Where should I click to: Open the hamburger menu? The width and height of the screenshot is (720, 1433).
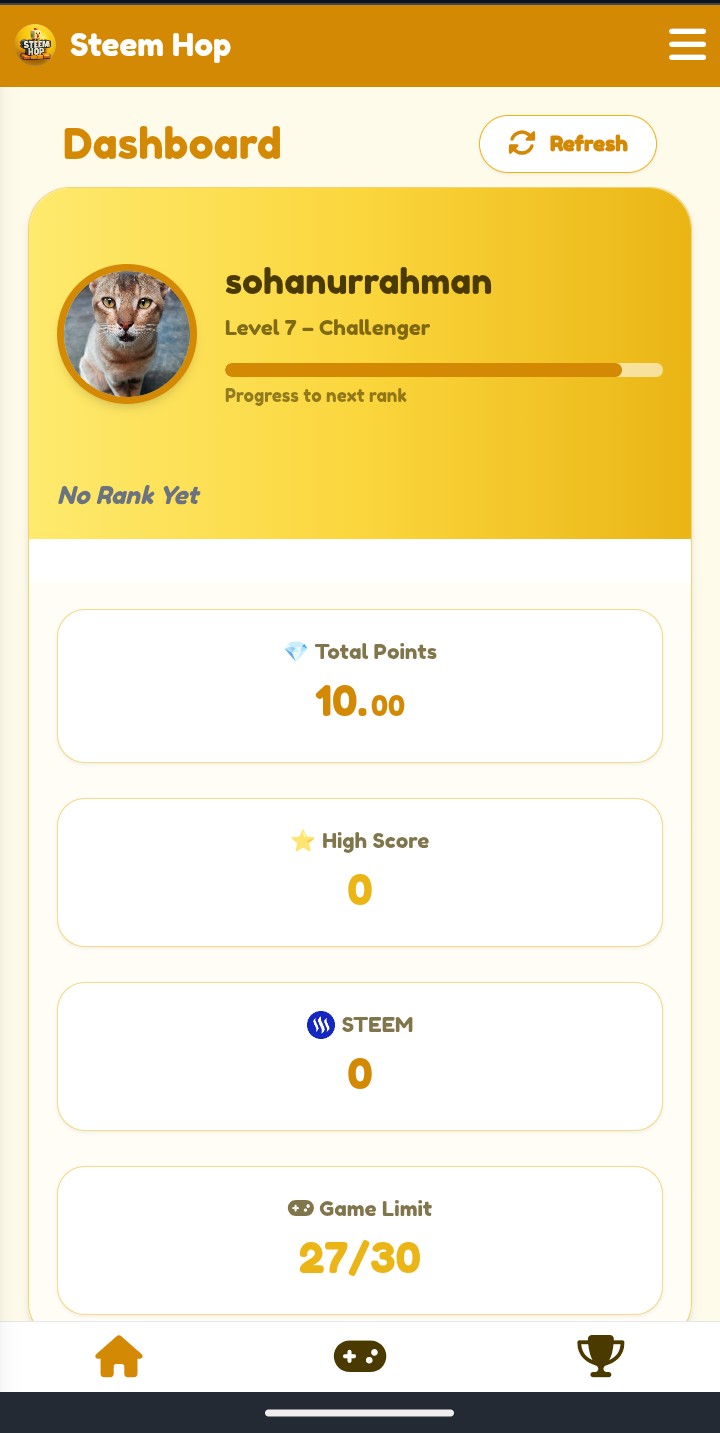pos(687,44)
